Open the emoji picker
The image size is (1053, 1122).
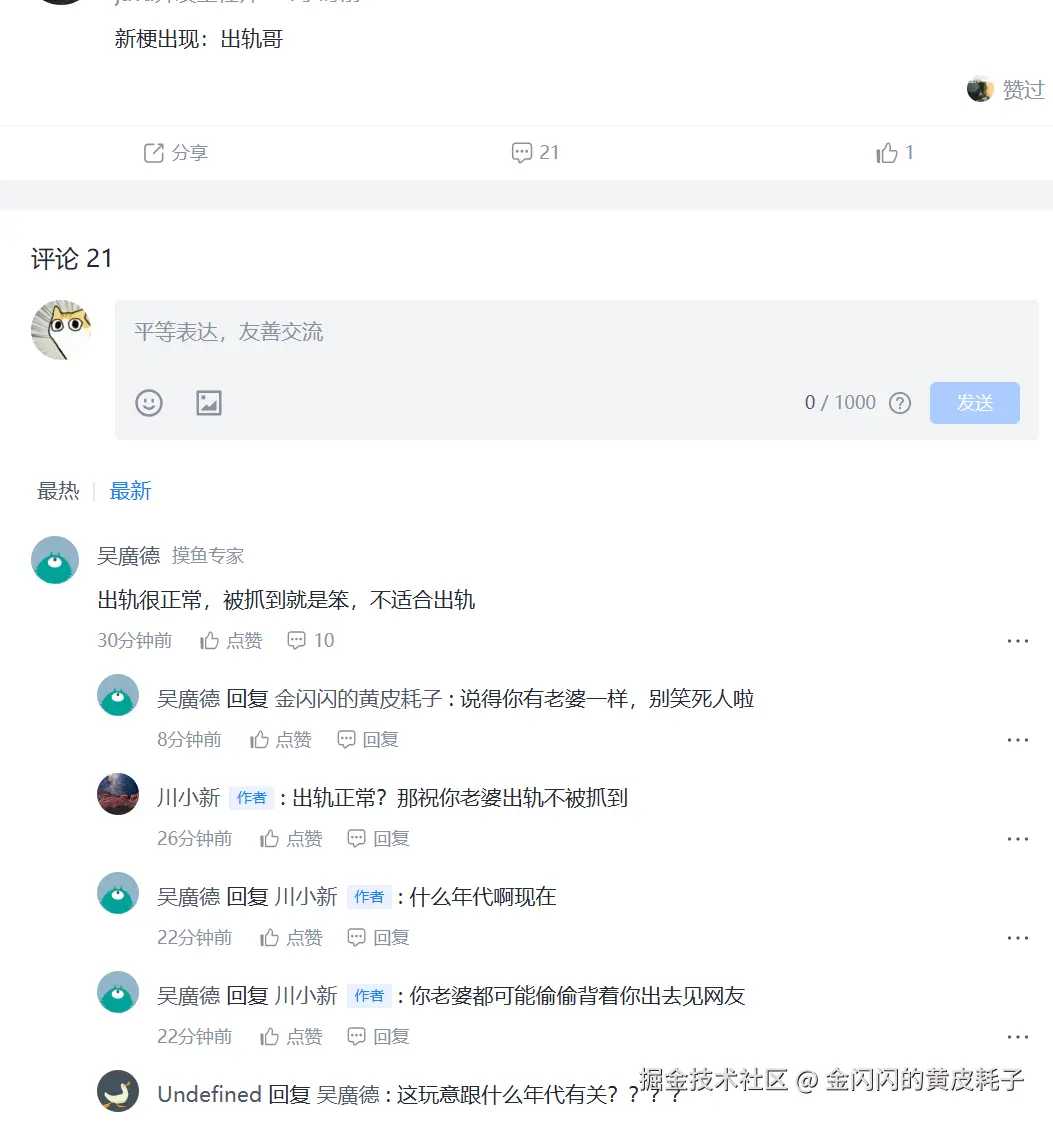point(149,403)
